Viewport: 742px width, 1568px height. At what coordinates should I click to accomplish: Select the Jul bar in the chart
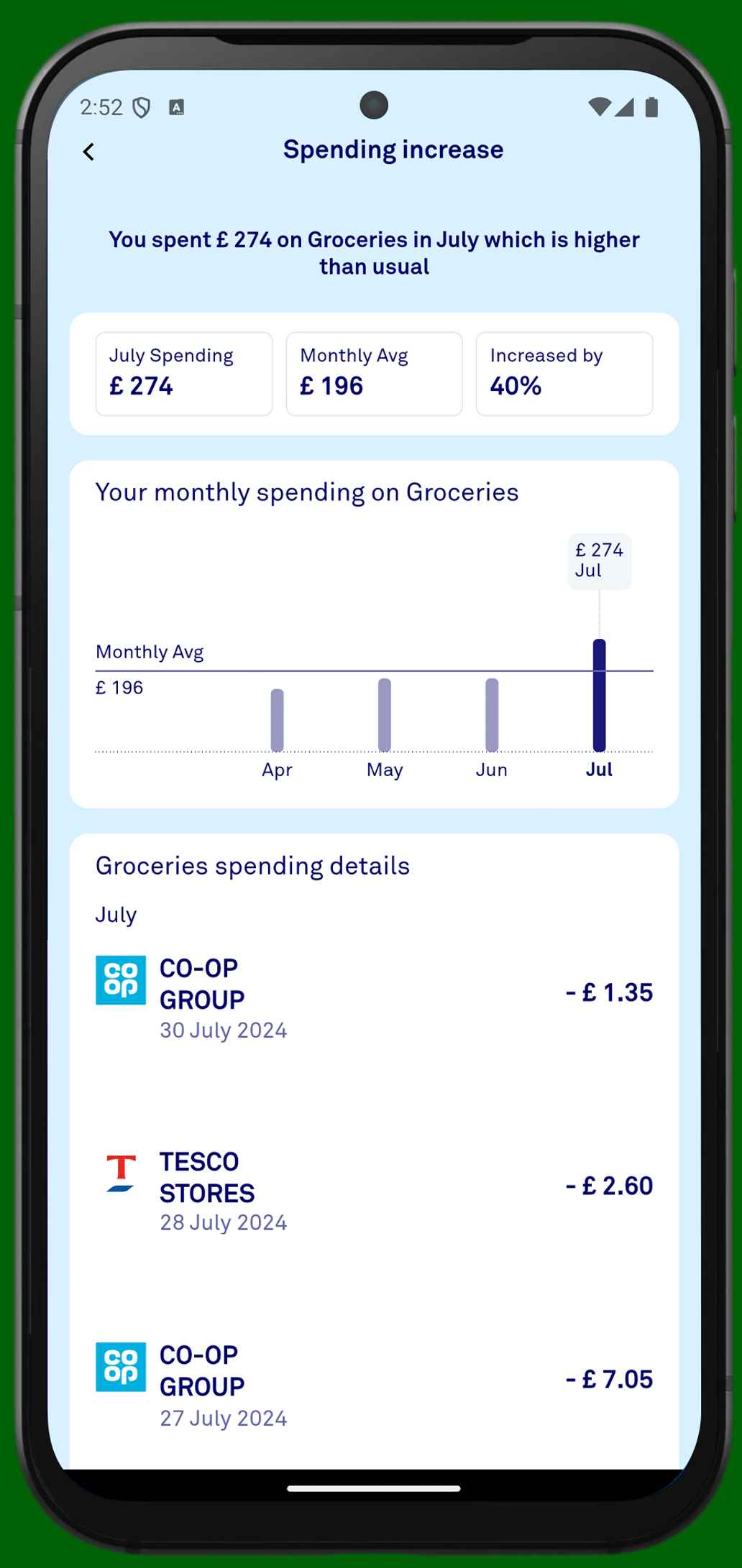click(x=599, y=695)
